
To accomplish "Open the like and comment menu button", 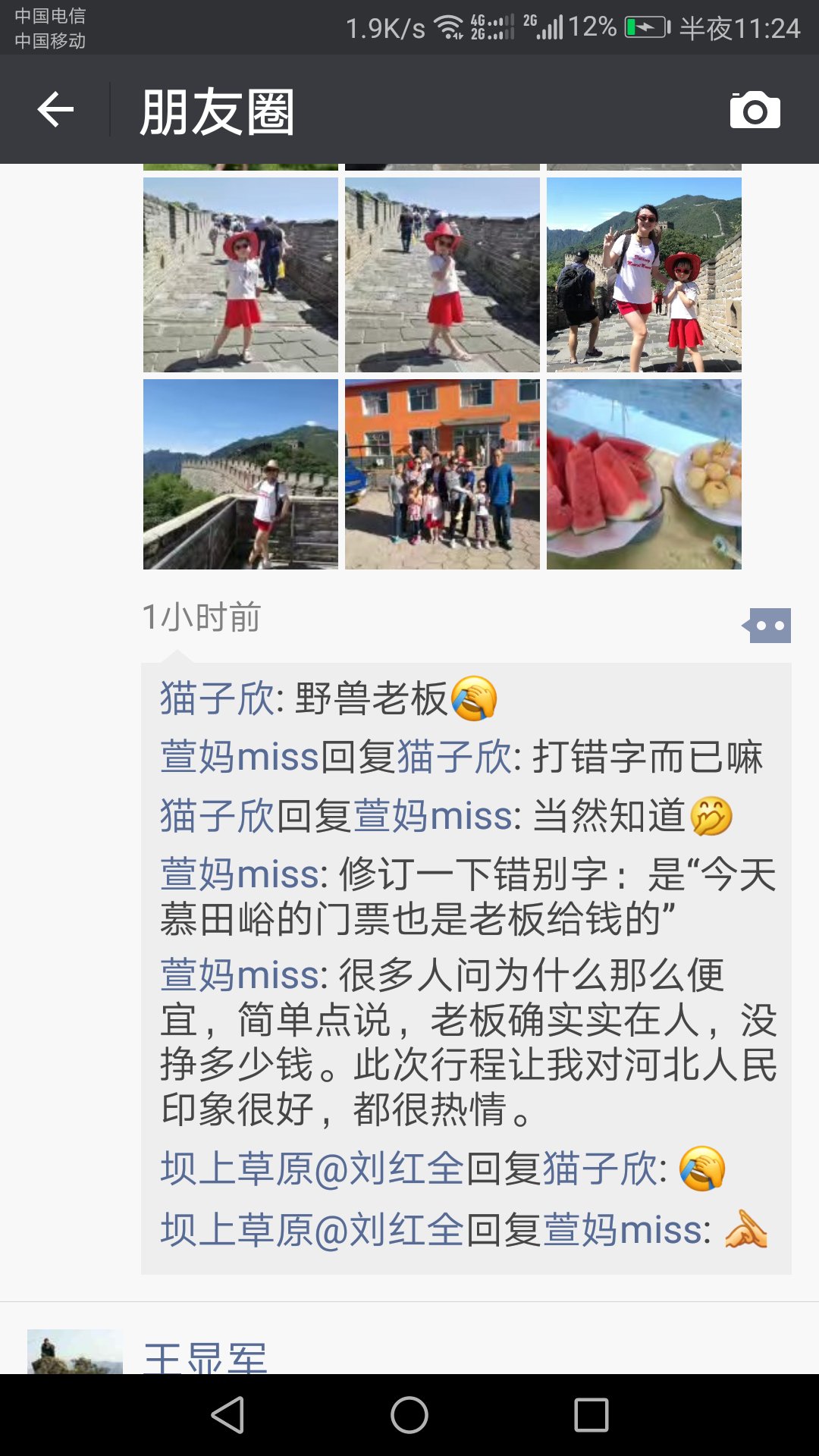I will [x=768, y=626].
